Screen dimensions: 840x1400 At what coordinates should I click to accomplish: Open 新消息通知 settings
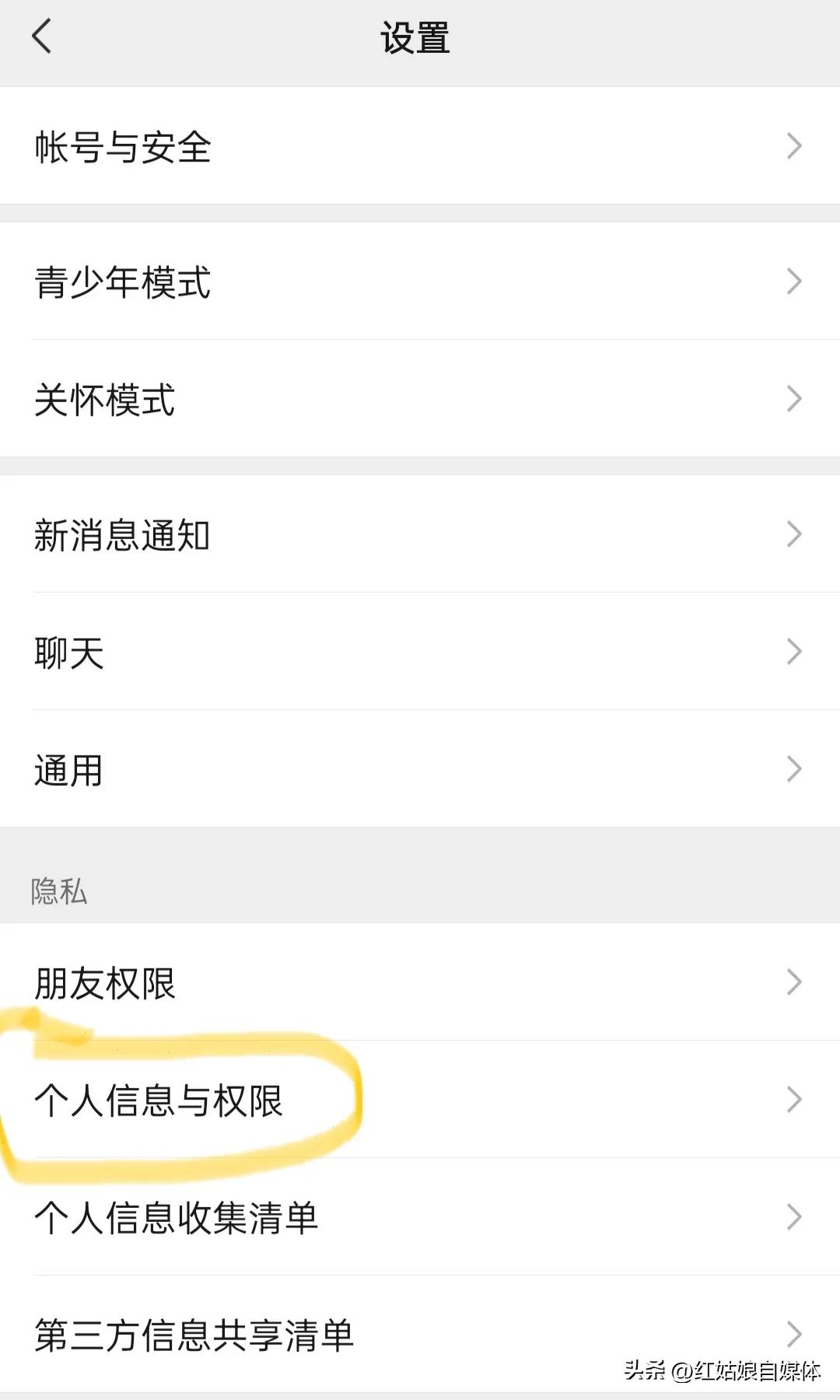tap(420, 534)
